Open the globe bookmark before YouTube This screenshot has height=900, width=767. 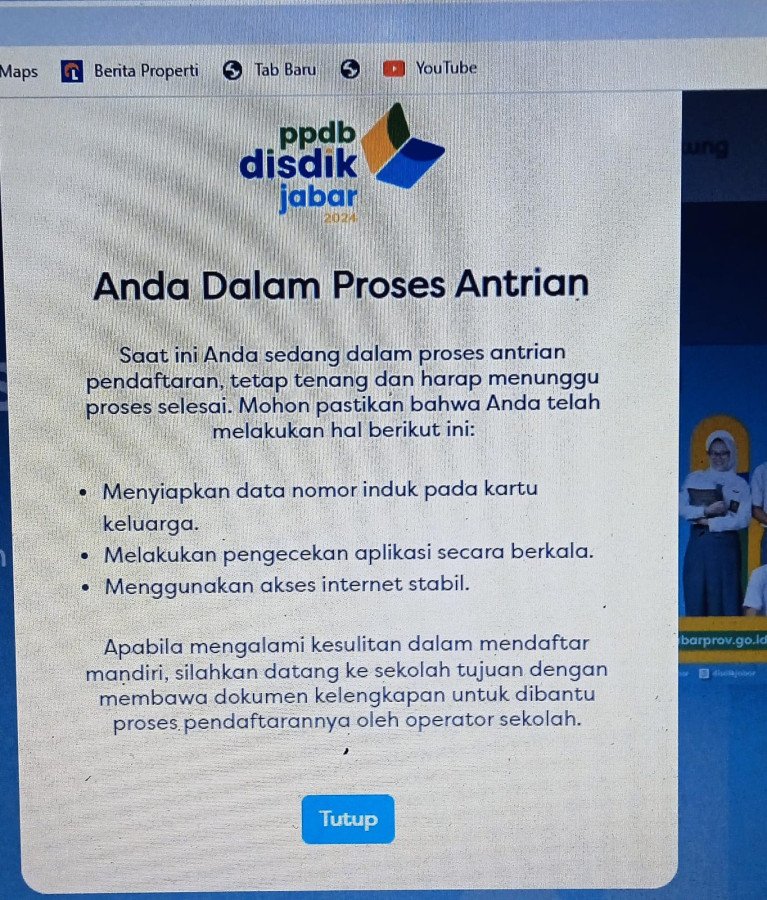[349, 70]
